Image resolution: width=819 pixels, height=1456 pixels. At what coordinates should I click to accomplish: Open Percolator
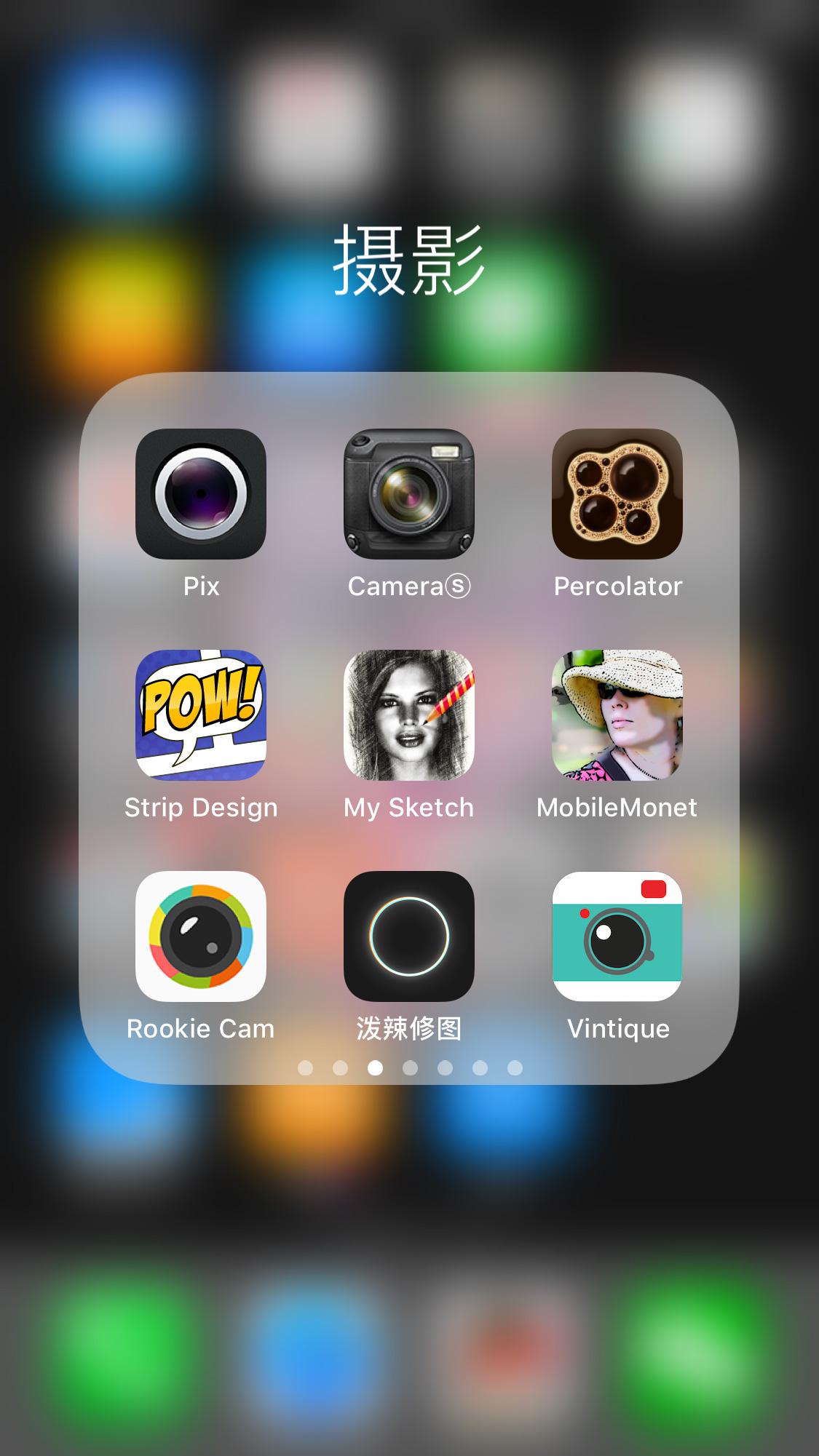click(617, 493)
